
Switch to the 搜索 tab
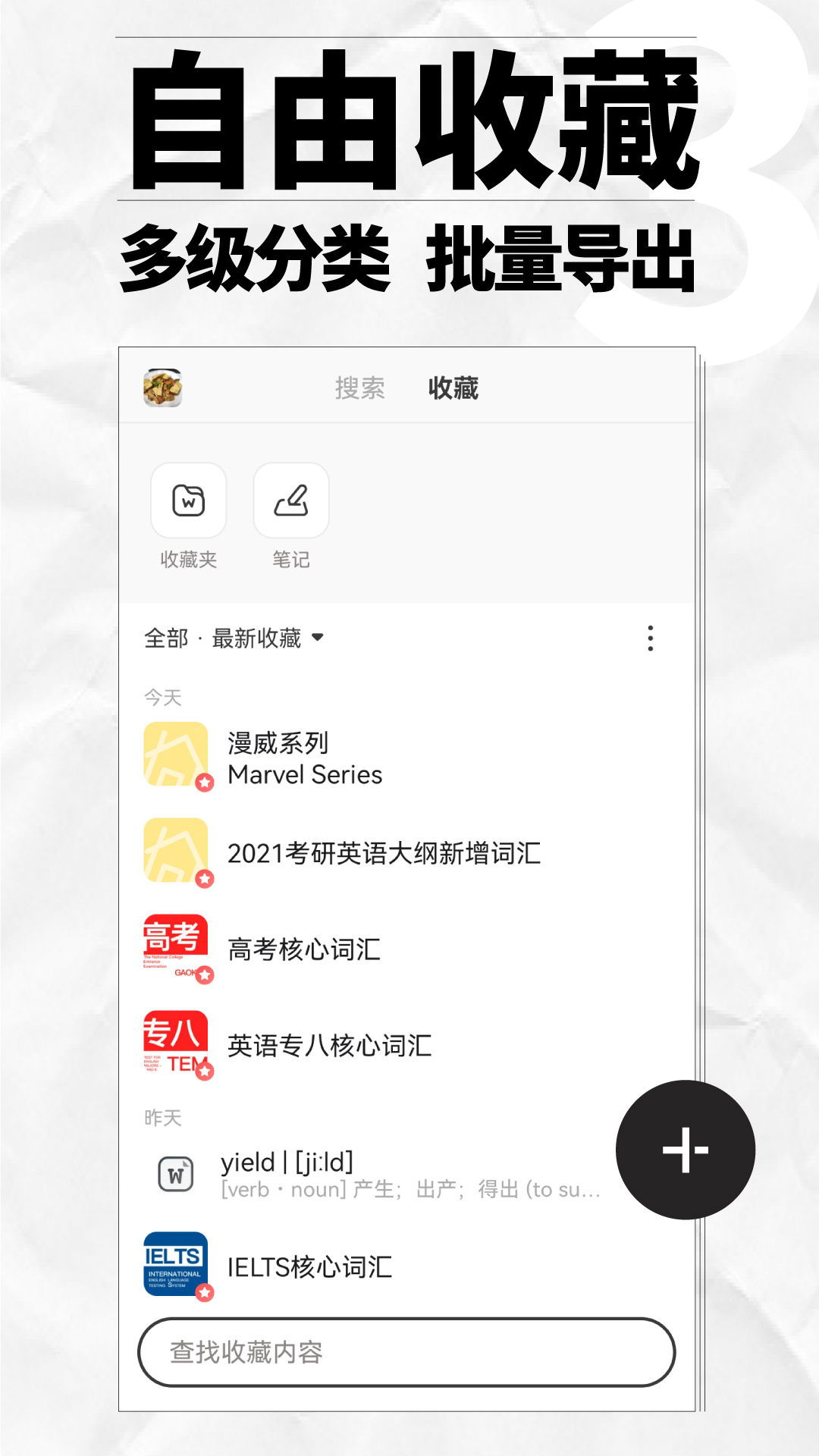point(359,389)
